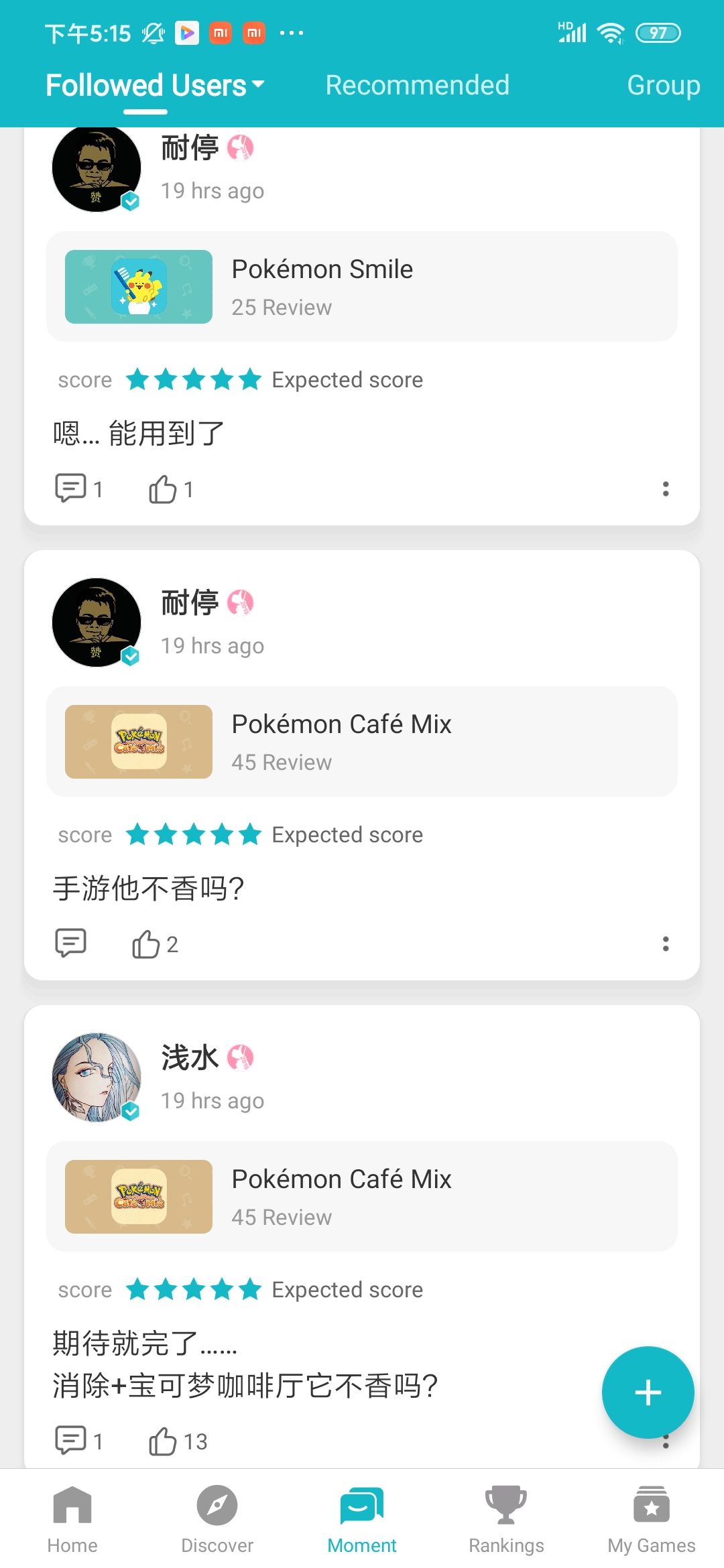
Task: Tap the floating plus button to create a post
Action: (x=648, y=1392)
